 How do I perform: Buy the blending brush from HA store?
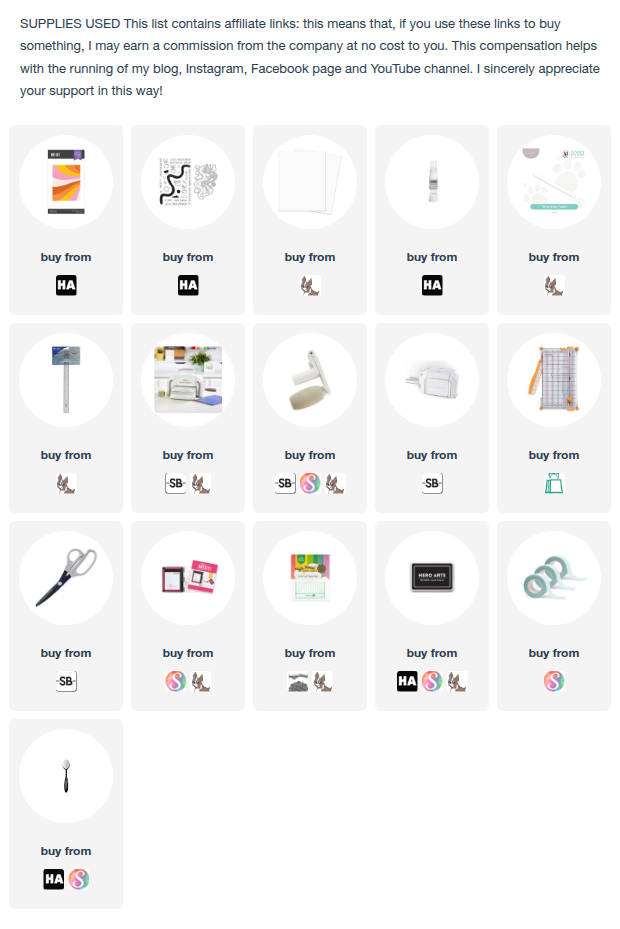[x=54, y=880]
